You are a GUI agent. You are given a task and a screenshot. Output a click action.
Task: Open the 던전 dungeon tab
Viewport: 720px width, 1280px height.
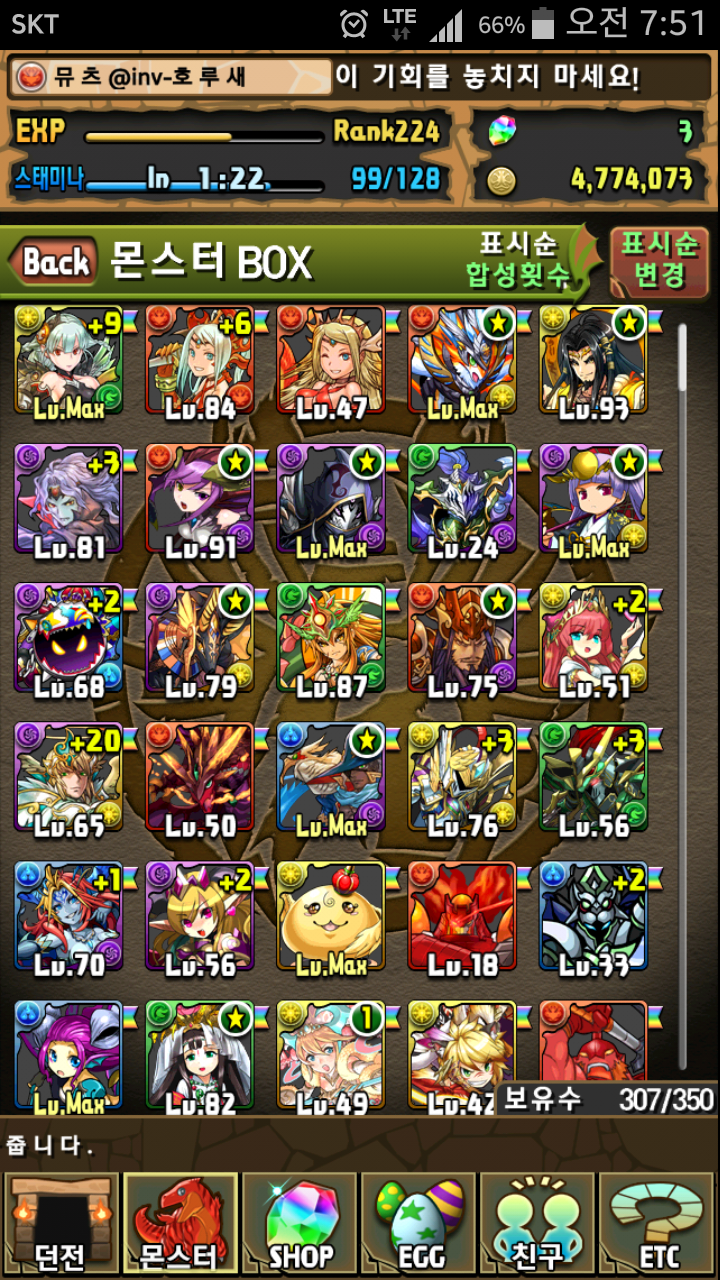coord(61,1223)
